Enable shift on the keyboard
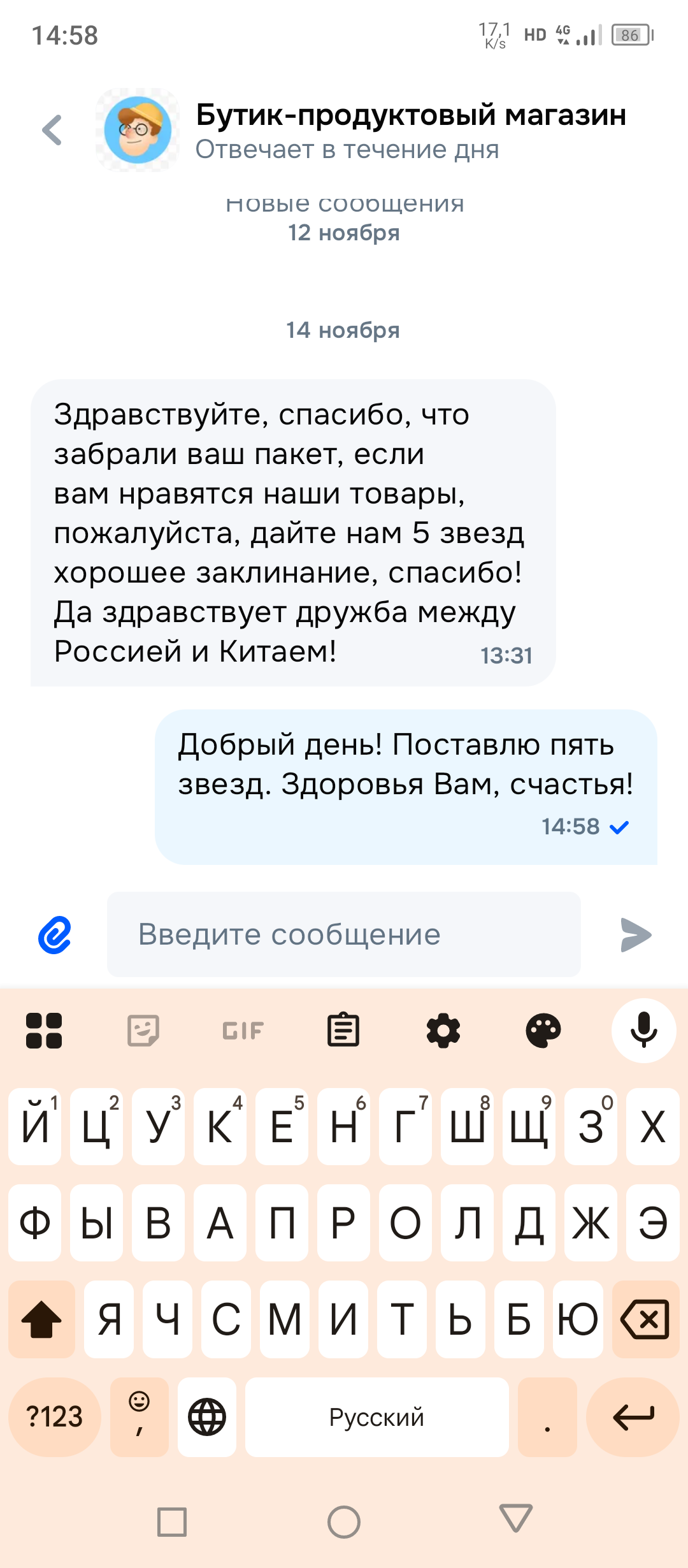Viewport: 688px width, 1568px height. [x=41, y=1319]
